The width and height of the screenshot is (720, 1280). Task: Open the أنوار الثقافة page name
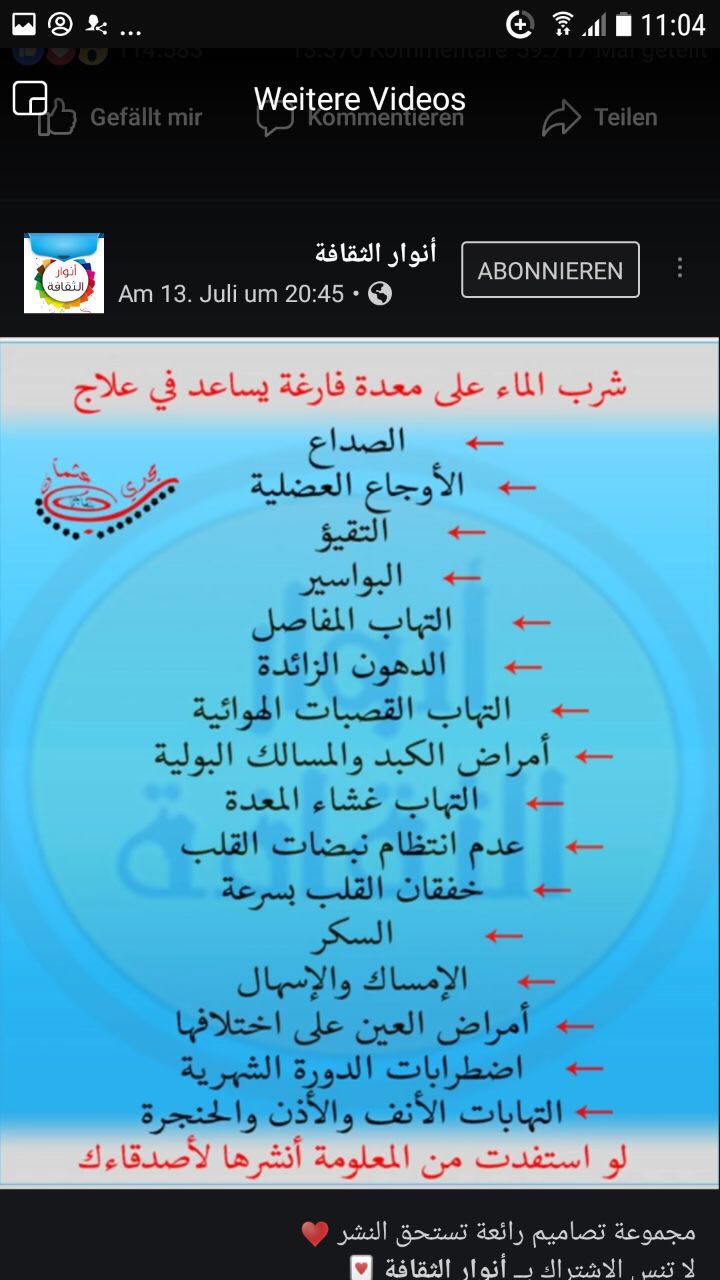coord(374,254)
